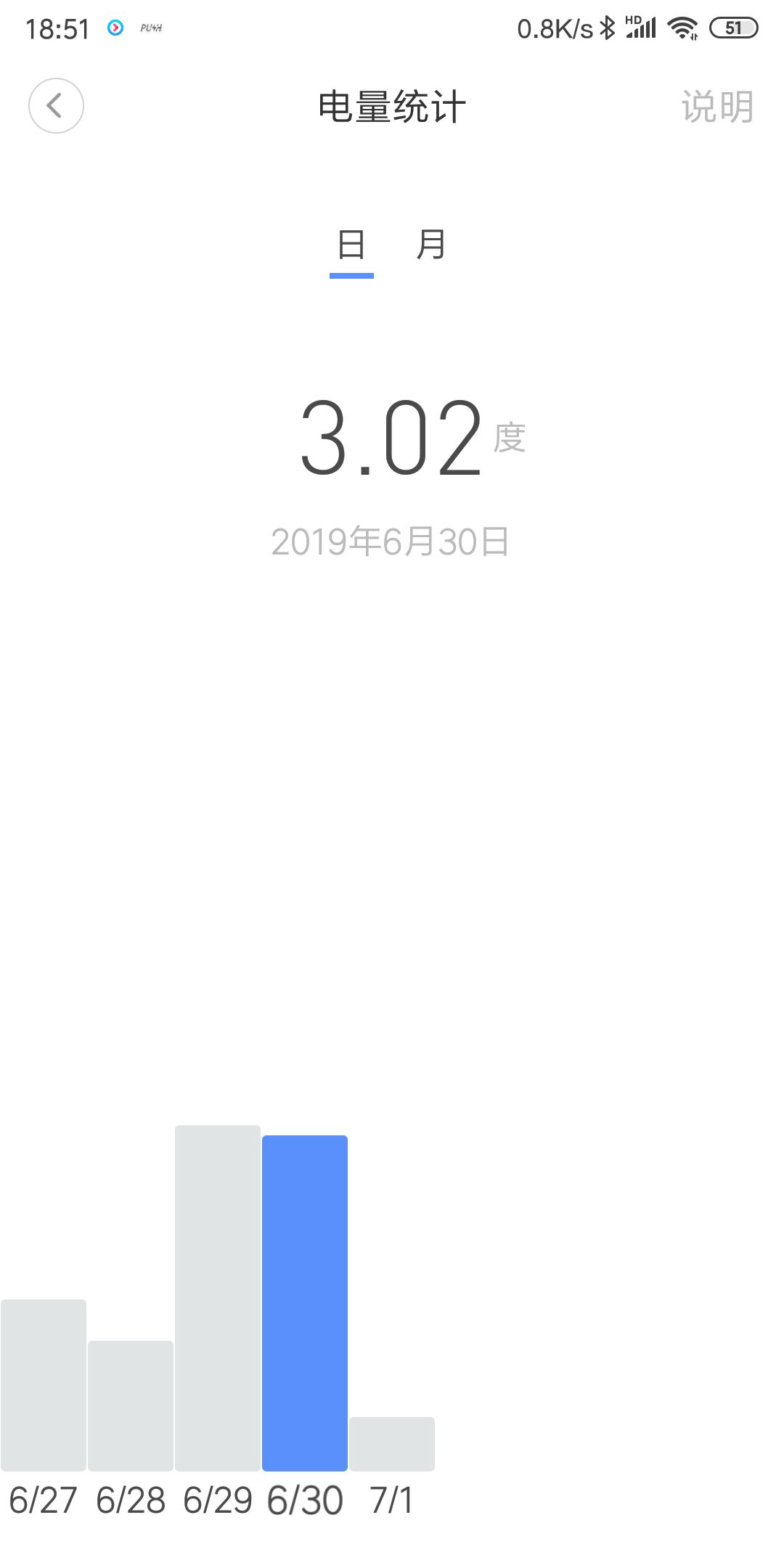Click the back arrow icon
Screen dimensions: 784x1568
[x=54, y=105]
